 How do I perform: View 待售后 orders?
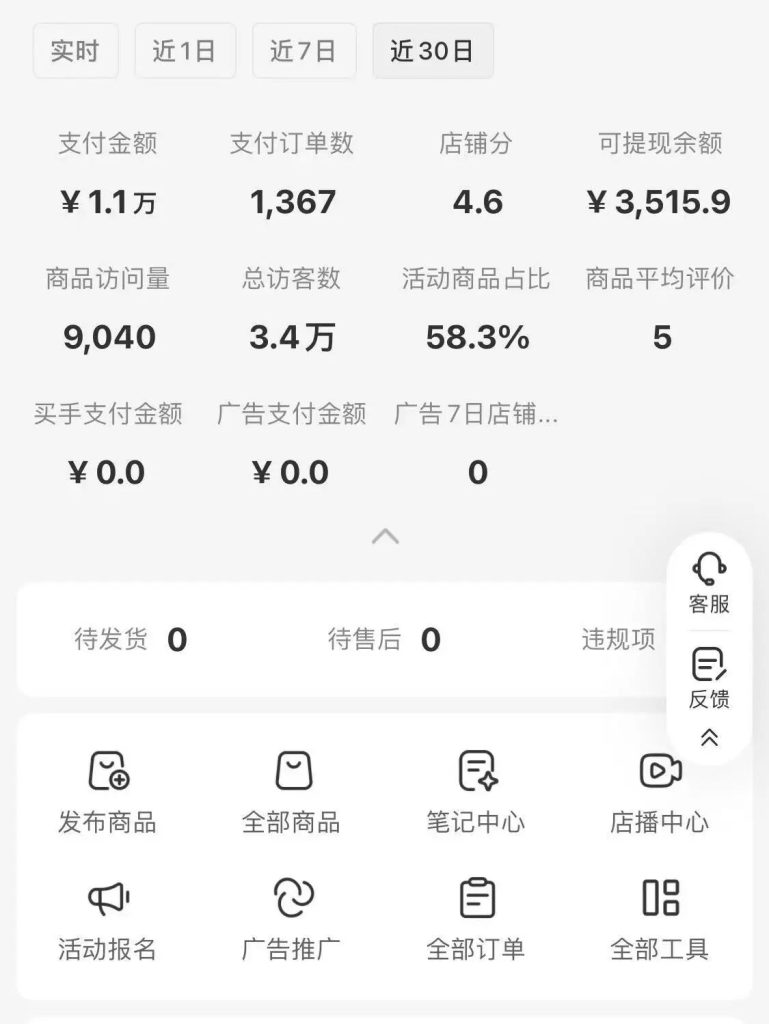[384, 639]
